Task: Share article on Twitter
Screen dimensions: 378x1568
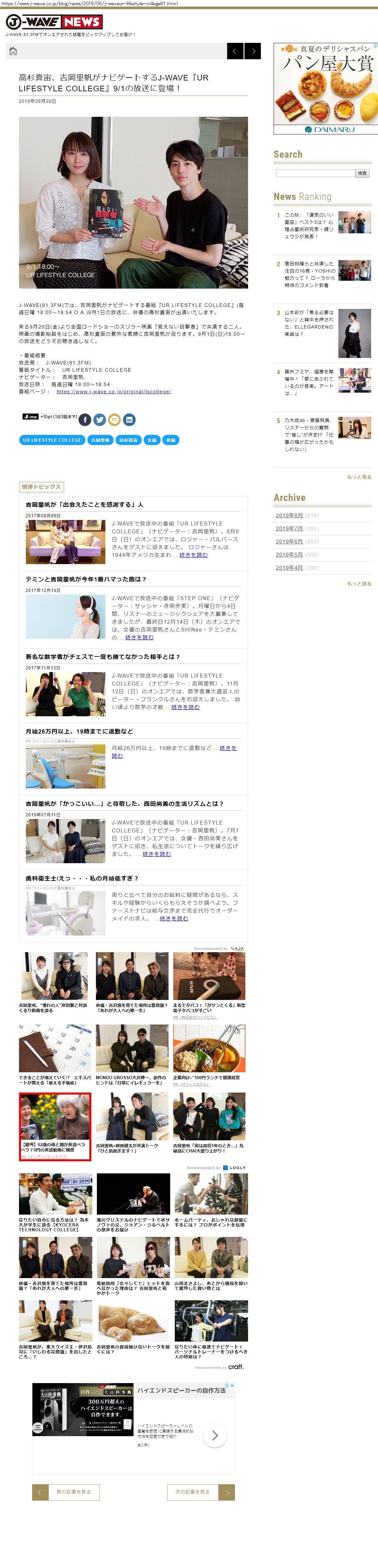Action: point(100,419)
